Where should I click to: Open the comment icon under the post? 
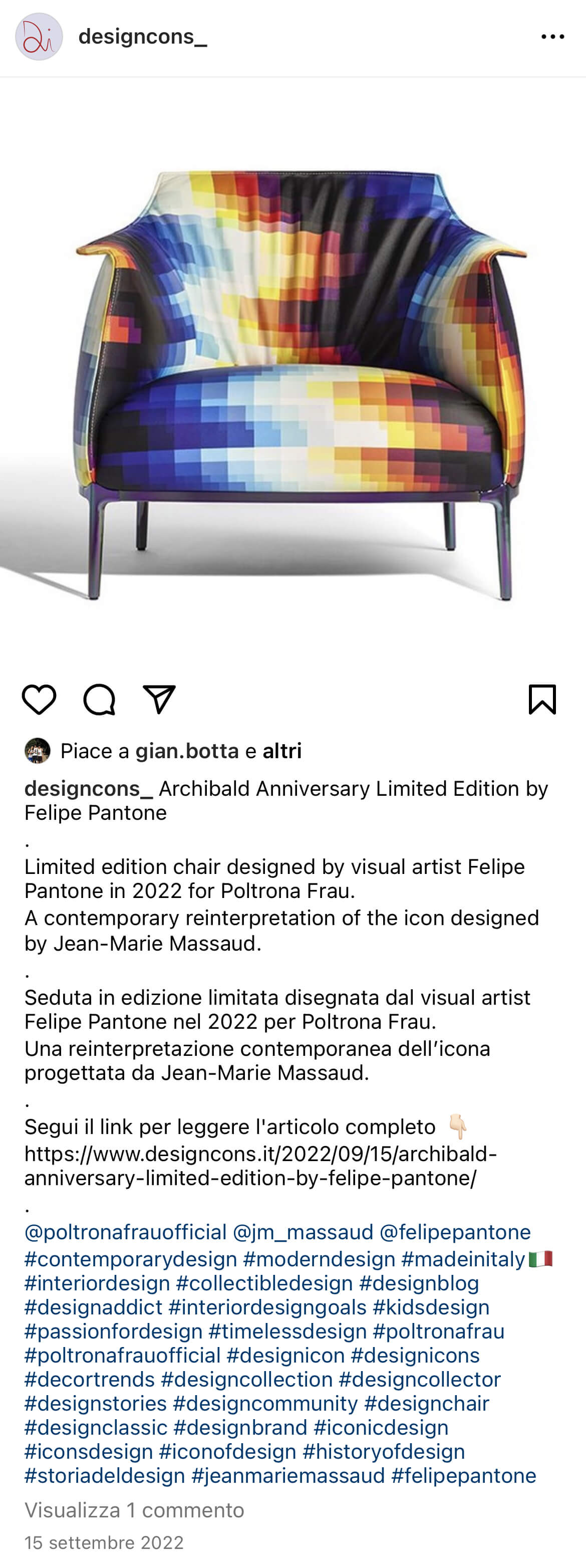coord(99,700)
